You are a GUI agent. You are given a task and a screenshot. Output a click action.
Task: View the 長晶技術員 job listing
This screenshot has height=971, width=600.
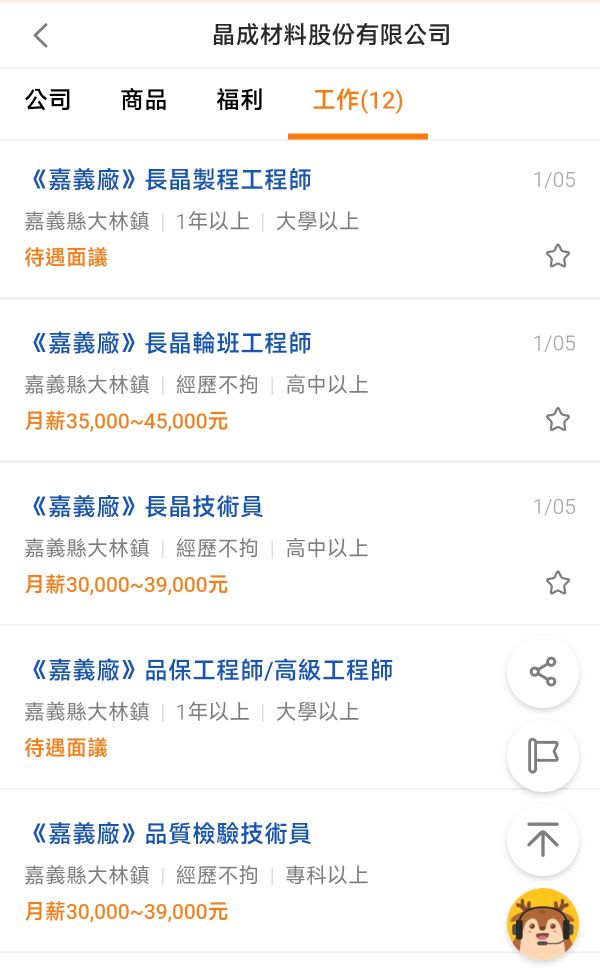point(144,507)
